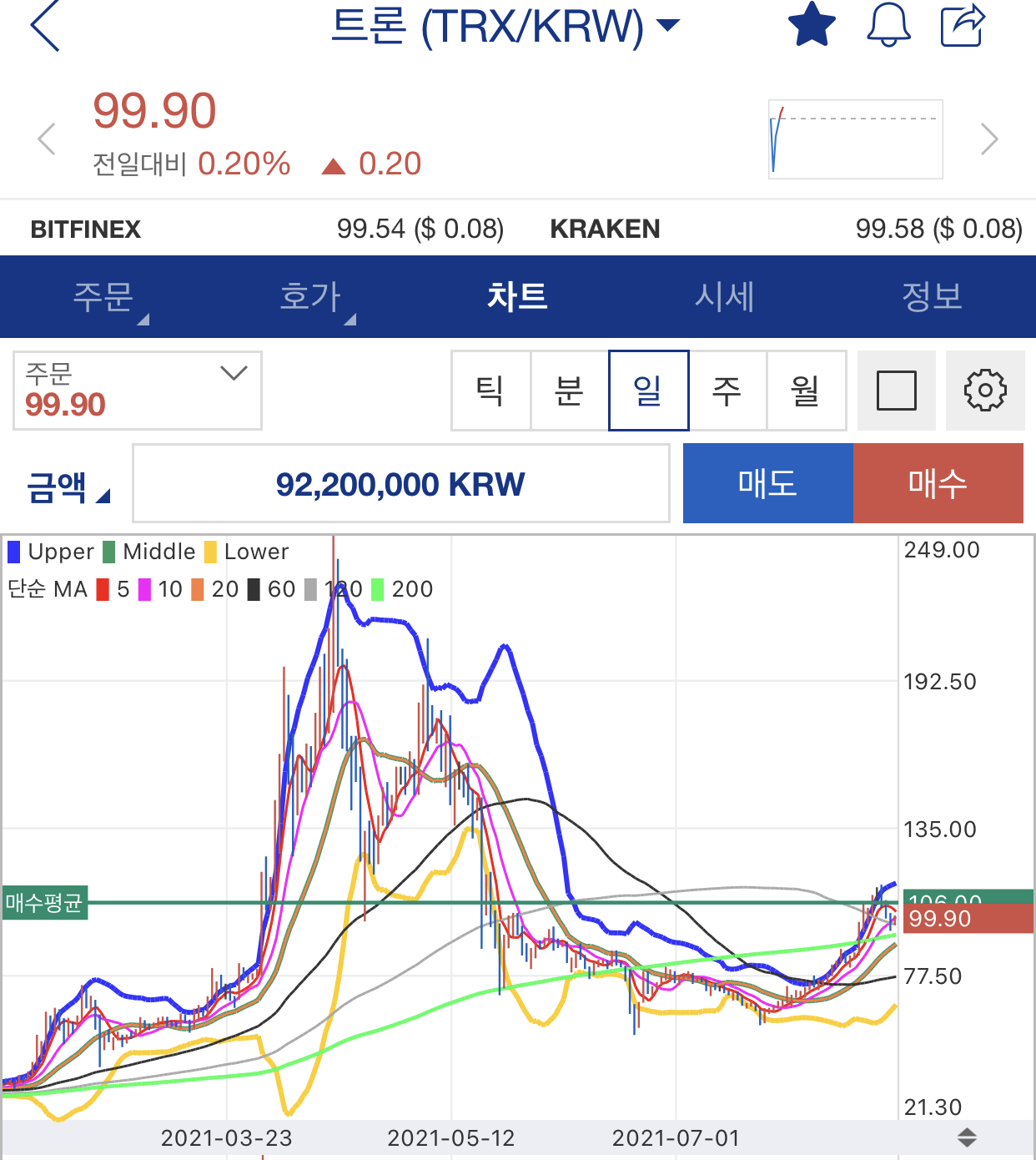The width and height of the screenshot is (1036, 1160).
Task: Switch to the 주문 tab
Action: click(103, 297)
